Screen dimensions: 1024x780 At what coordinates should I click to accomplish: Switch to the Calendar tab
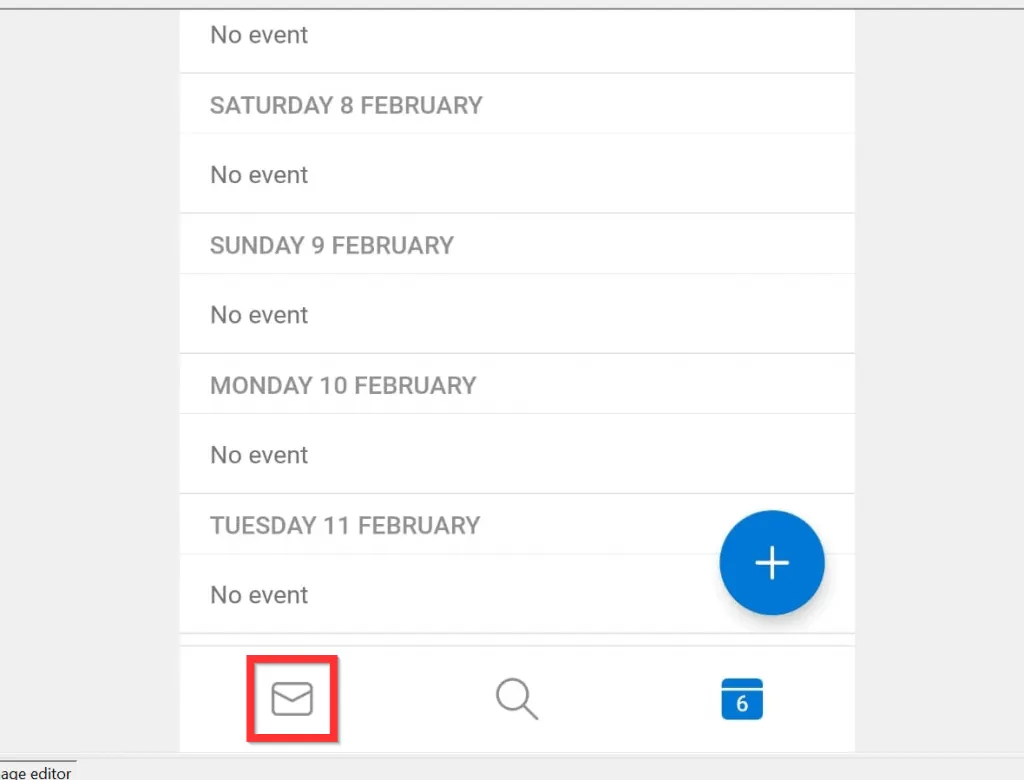[741, 699]
